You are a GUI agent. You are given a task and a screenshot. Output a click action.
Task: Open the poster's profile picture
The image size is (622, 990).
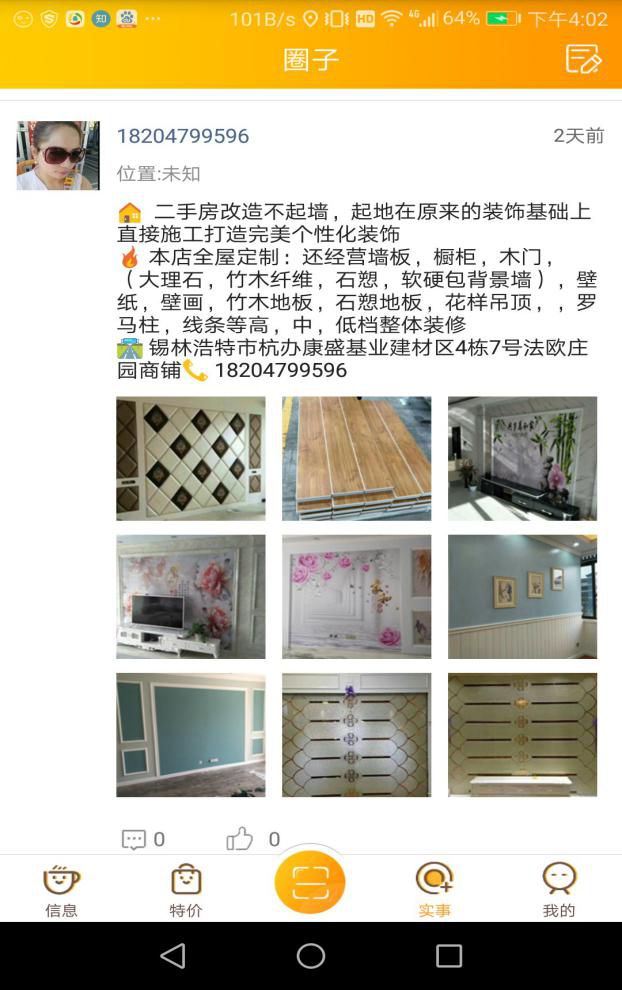[x=58, y=156]
